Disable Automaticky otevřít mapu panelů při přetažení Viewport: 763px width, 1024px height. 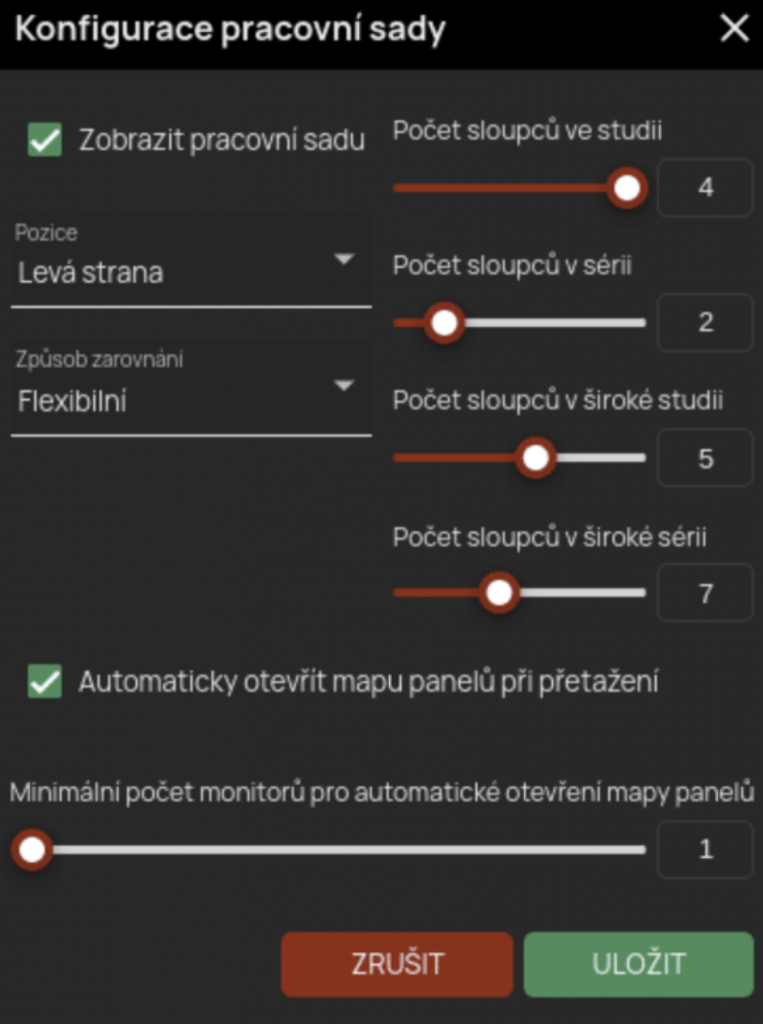(45, 682)
